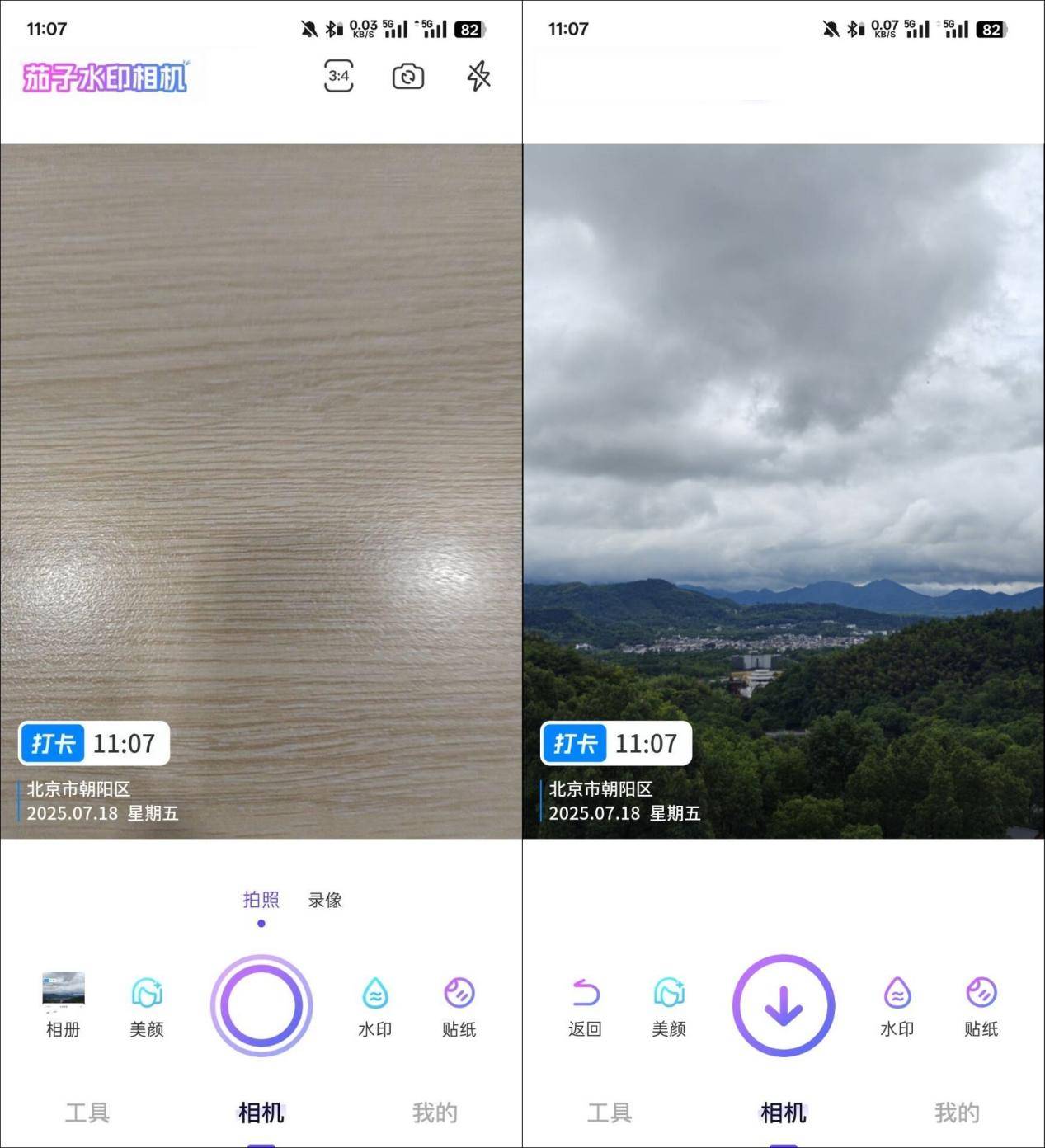Open the 贴纸 sticker option on the preview
This screenshot has height=1148, width=1045.
[x=980, y=1004]
